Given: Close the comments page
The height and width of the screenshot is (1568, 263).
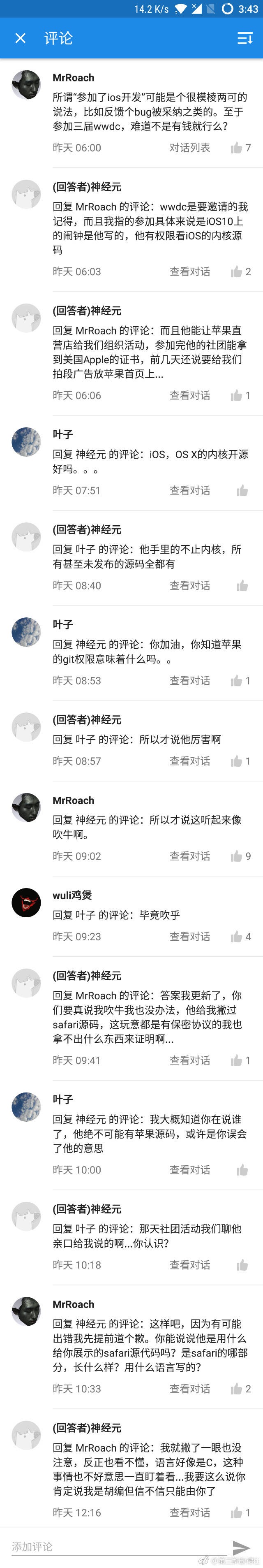Looking at the screenshot, I should click(x=20, y=38).
